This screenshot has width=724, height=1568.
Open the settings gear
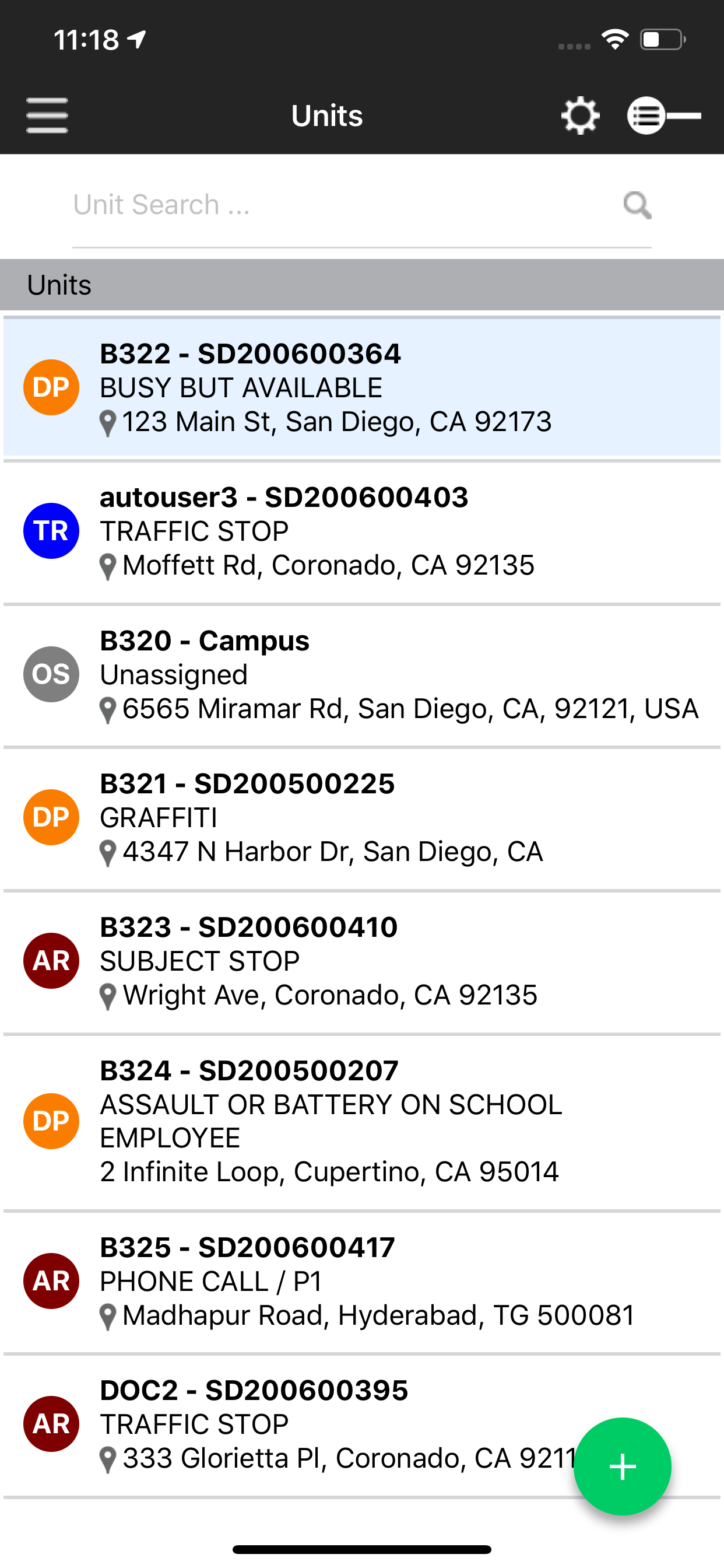pos(580,116)
